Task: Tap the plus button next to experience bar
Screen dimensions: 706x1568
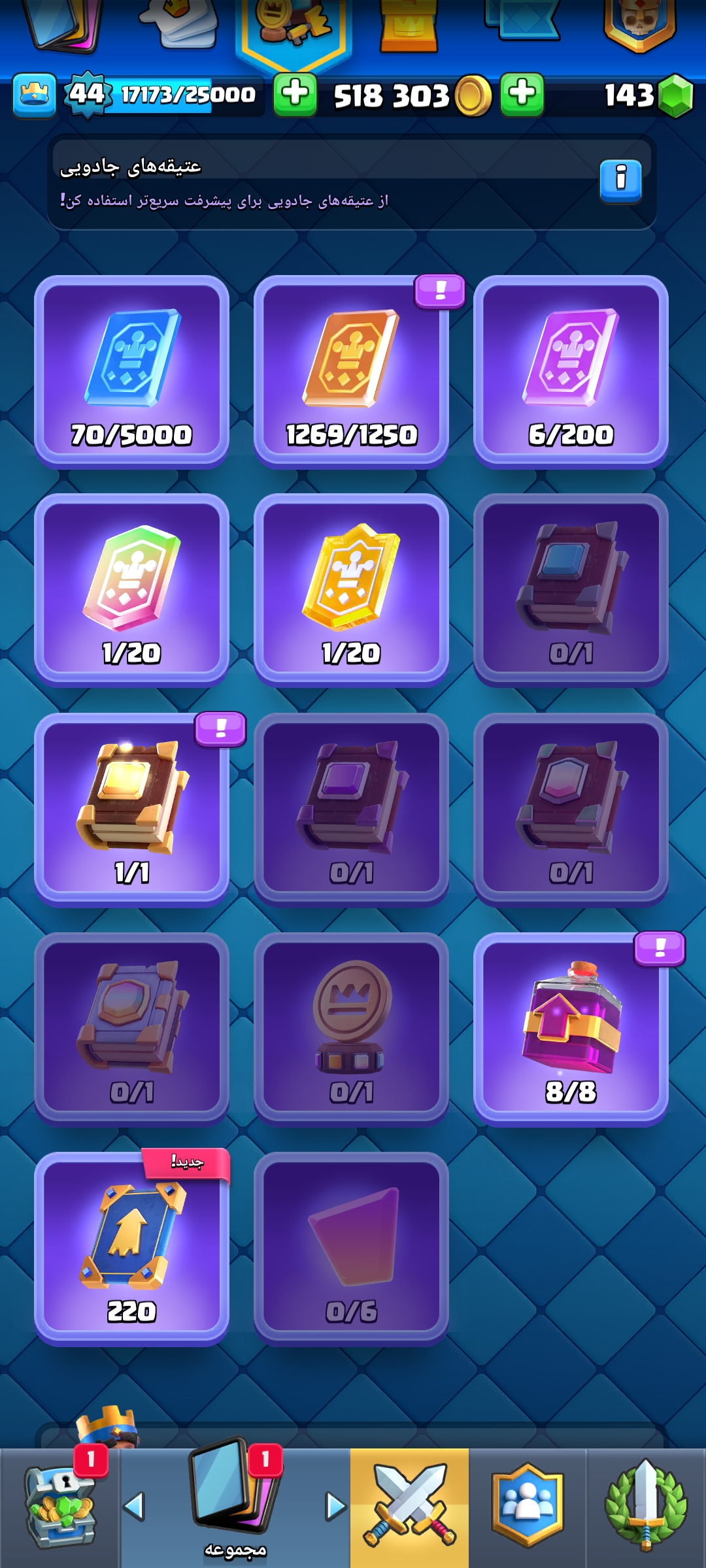Action: [x=295, y=95]
